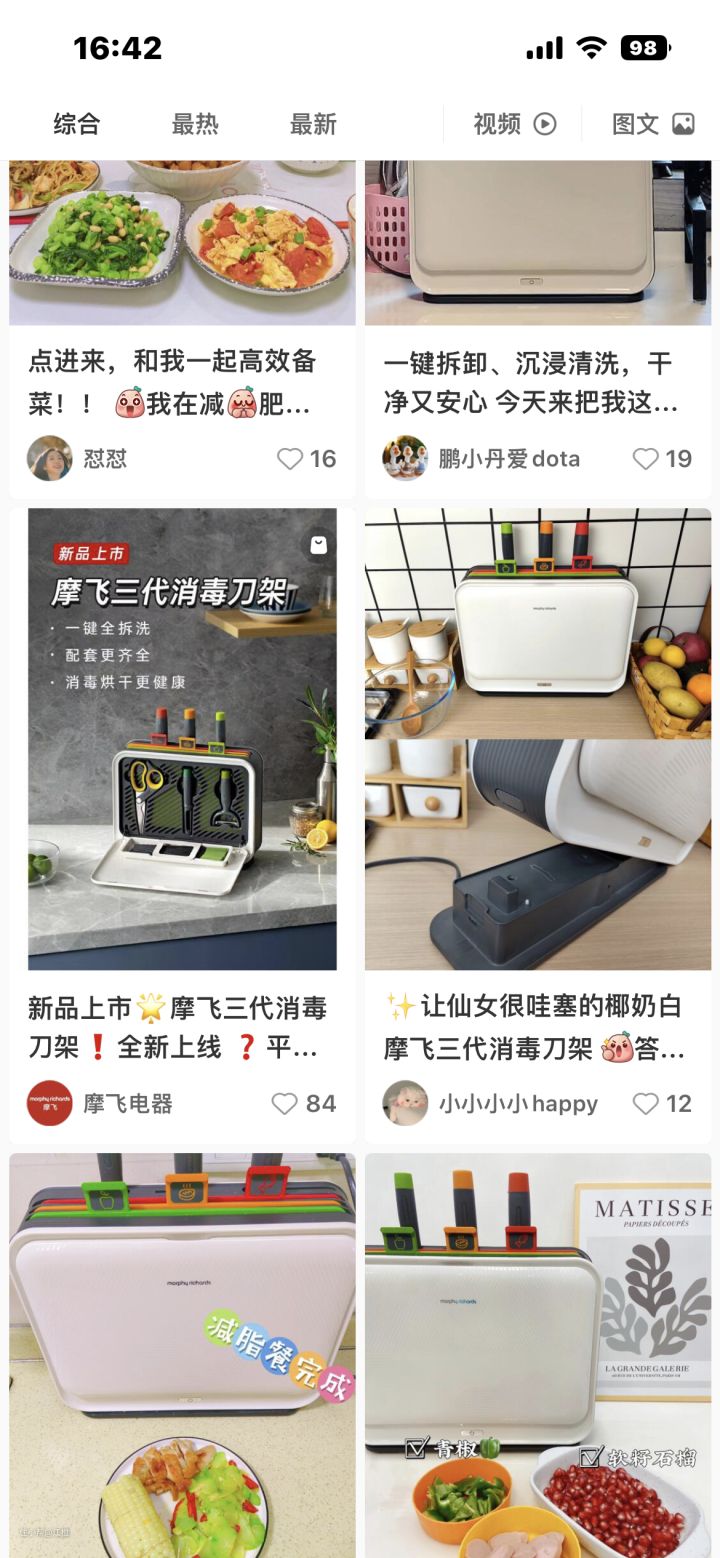Open the post with 青椒 and 软籽石榴

(538, 1350)
